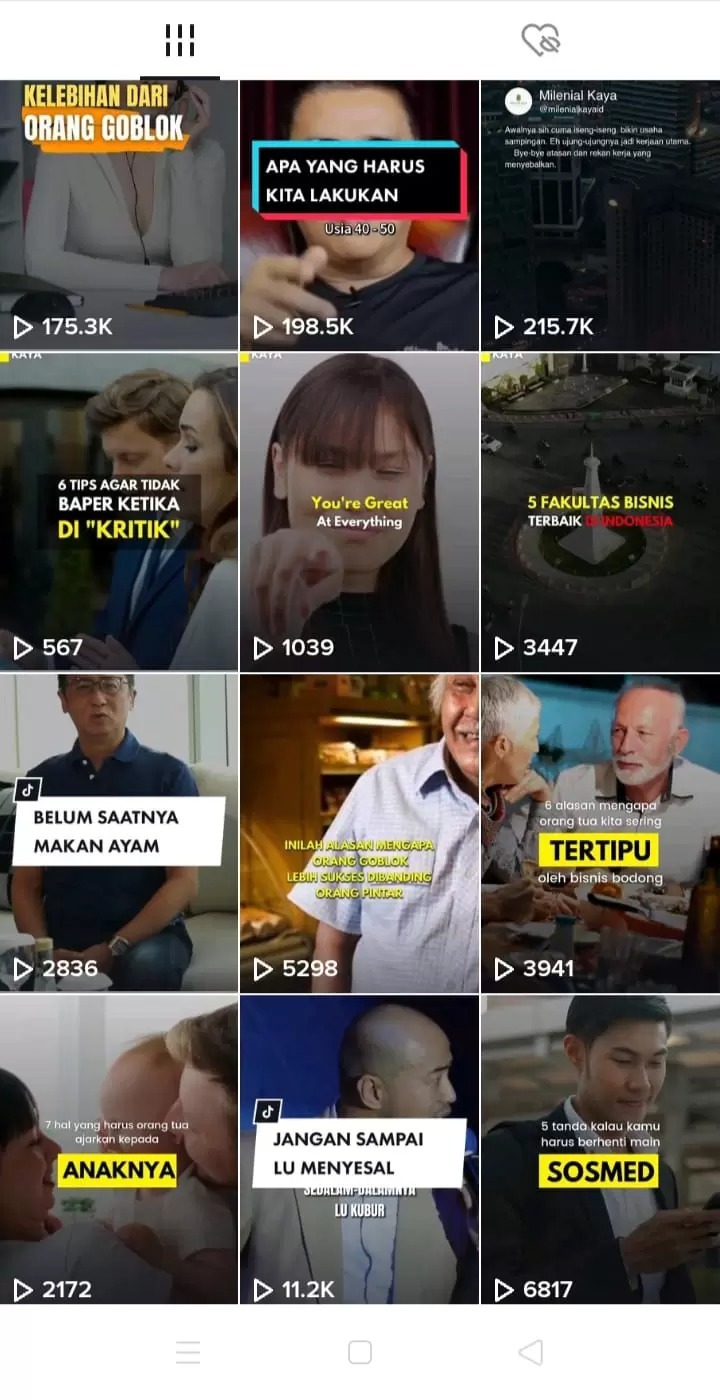720x1400 pixels.
Task: Open '6 tips agar tidak baper' video
Action: [119, 512]
